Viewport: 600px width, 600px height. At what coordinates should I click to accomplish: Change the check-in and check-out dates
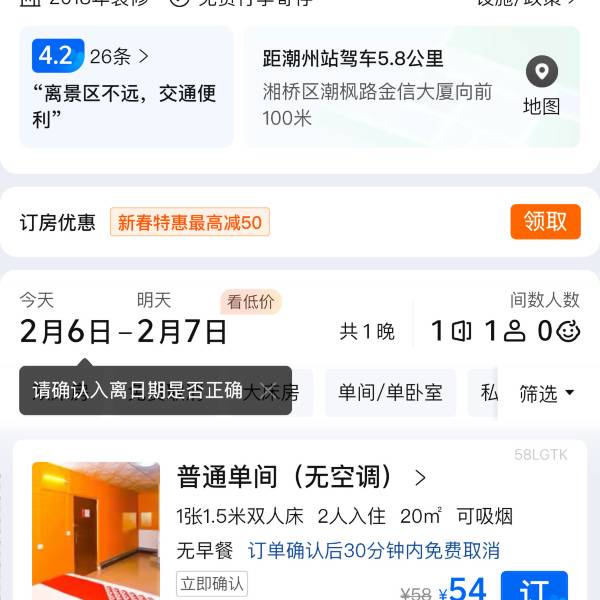pyautogui.click(x=123, y=331)
